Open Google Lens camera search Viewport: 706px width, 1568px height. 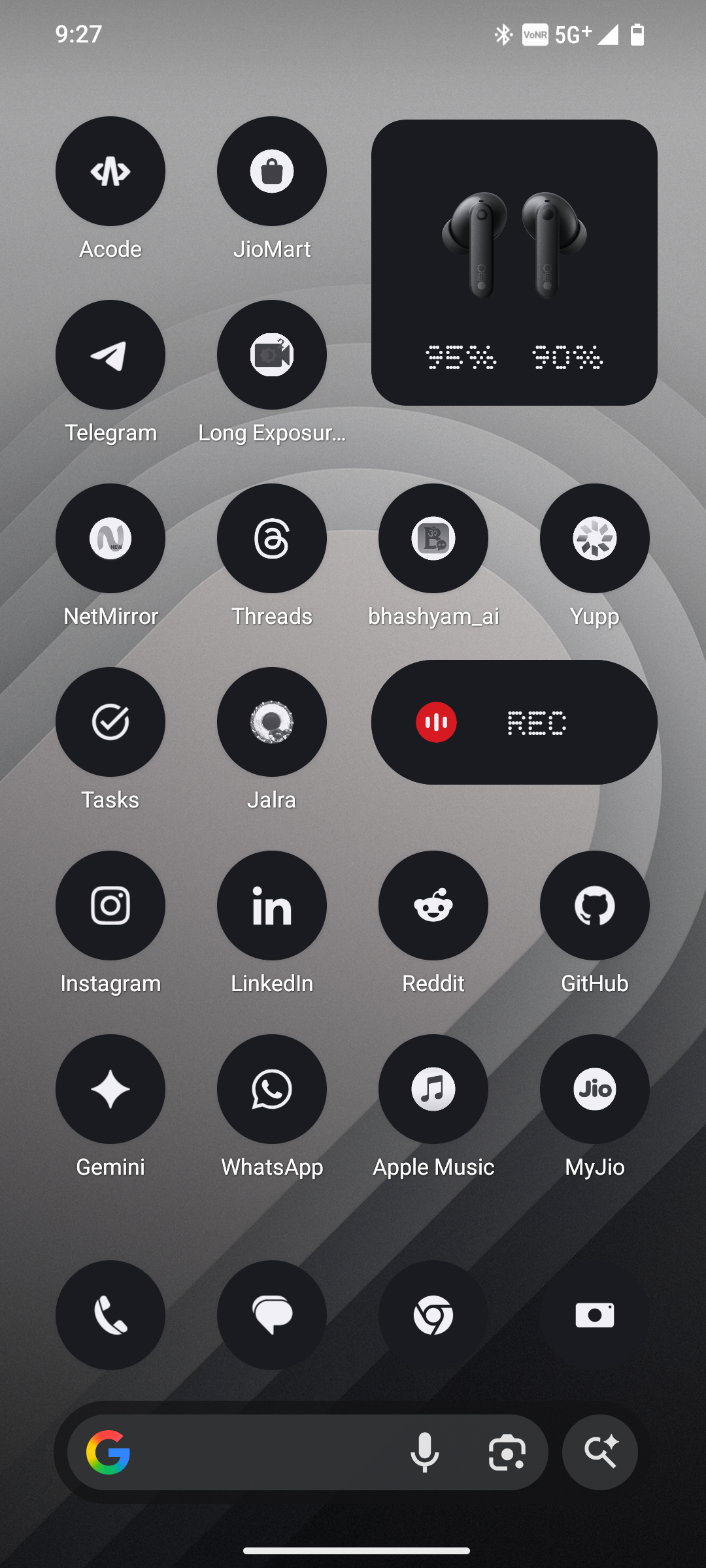click(x=507, y=1452)
